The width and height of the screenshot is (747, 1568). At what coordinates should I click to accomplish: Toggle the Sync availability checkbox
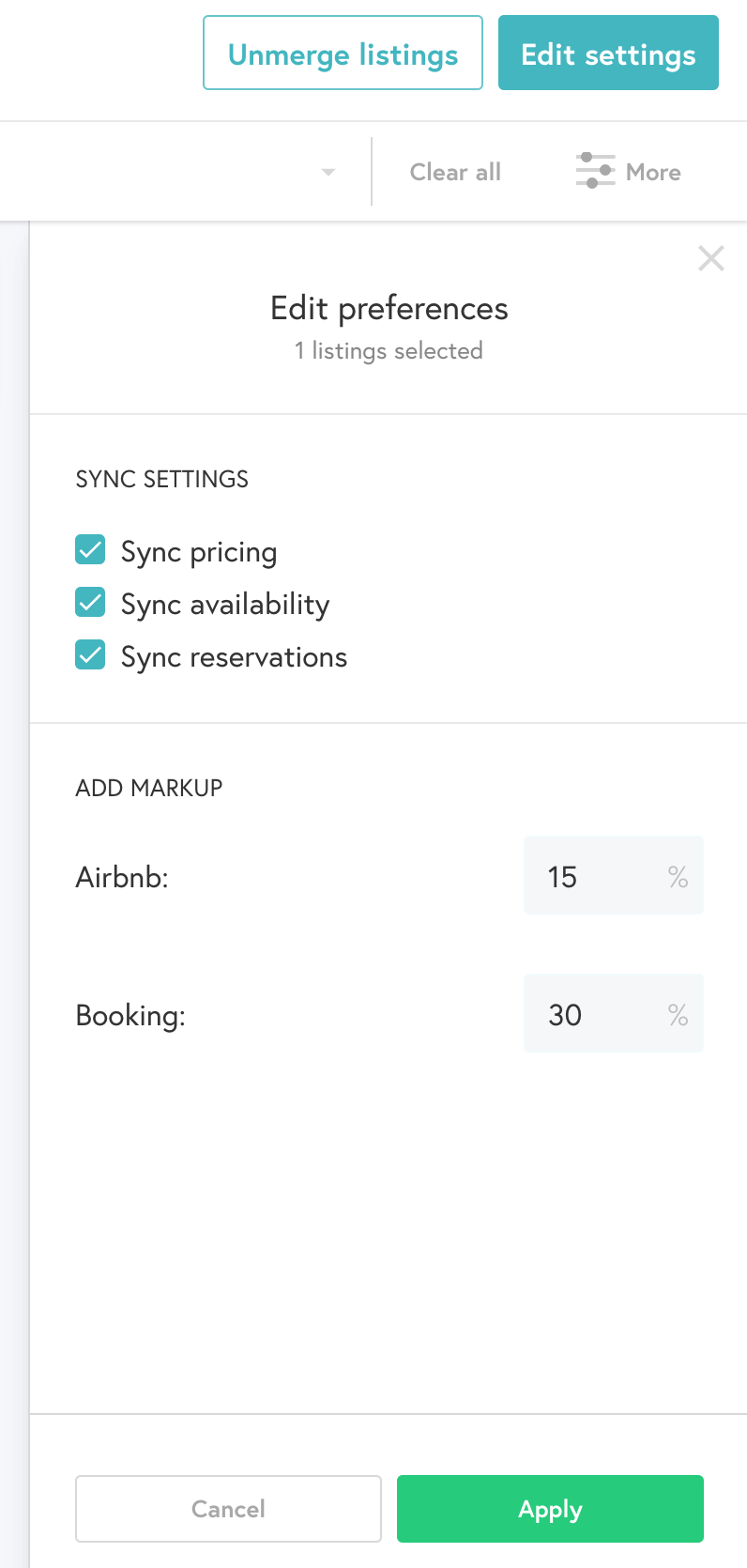[x=90, y=602]
